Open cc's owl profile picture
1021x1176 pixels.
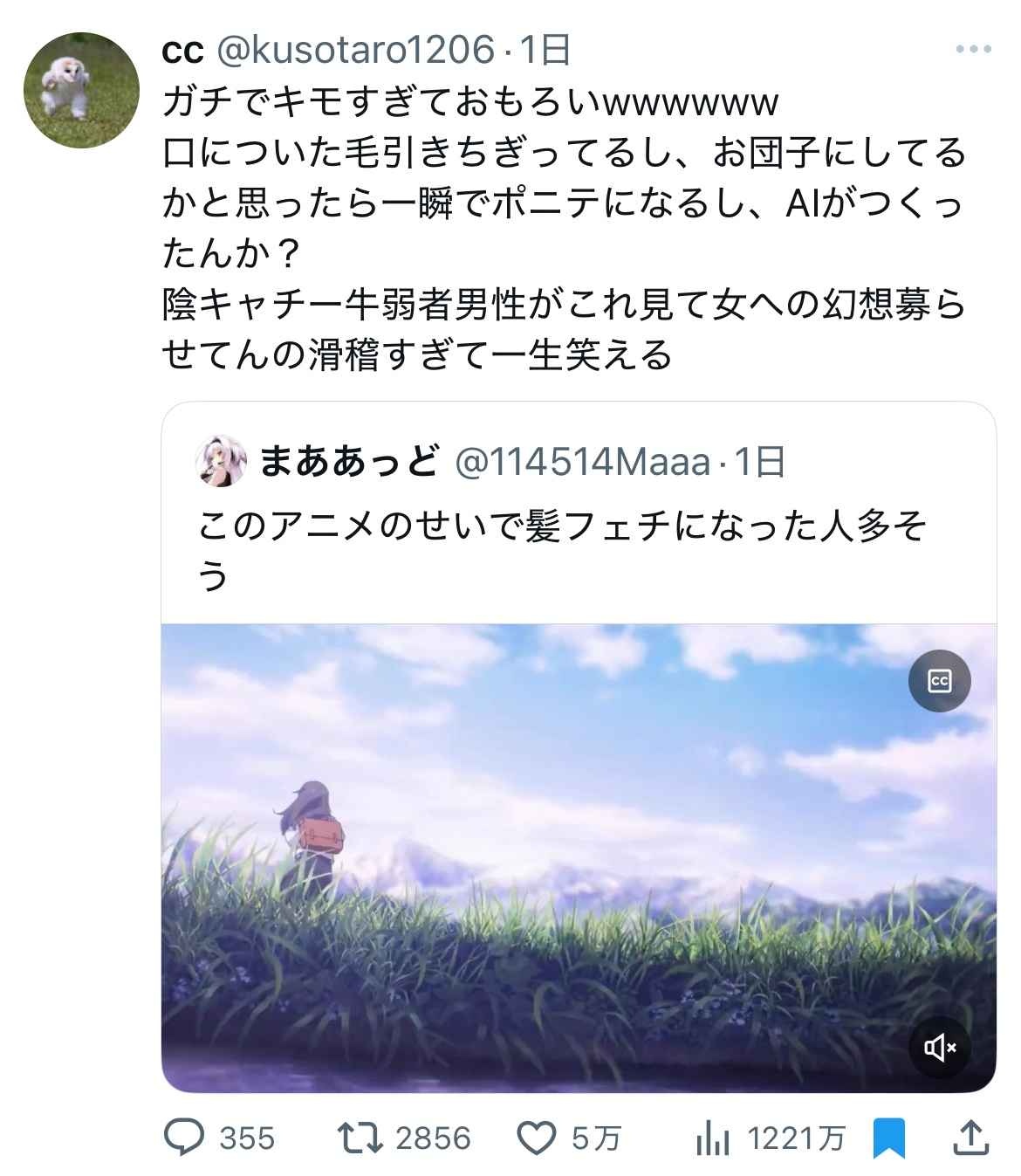click(x=81, y=90)
